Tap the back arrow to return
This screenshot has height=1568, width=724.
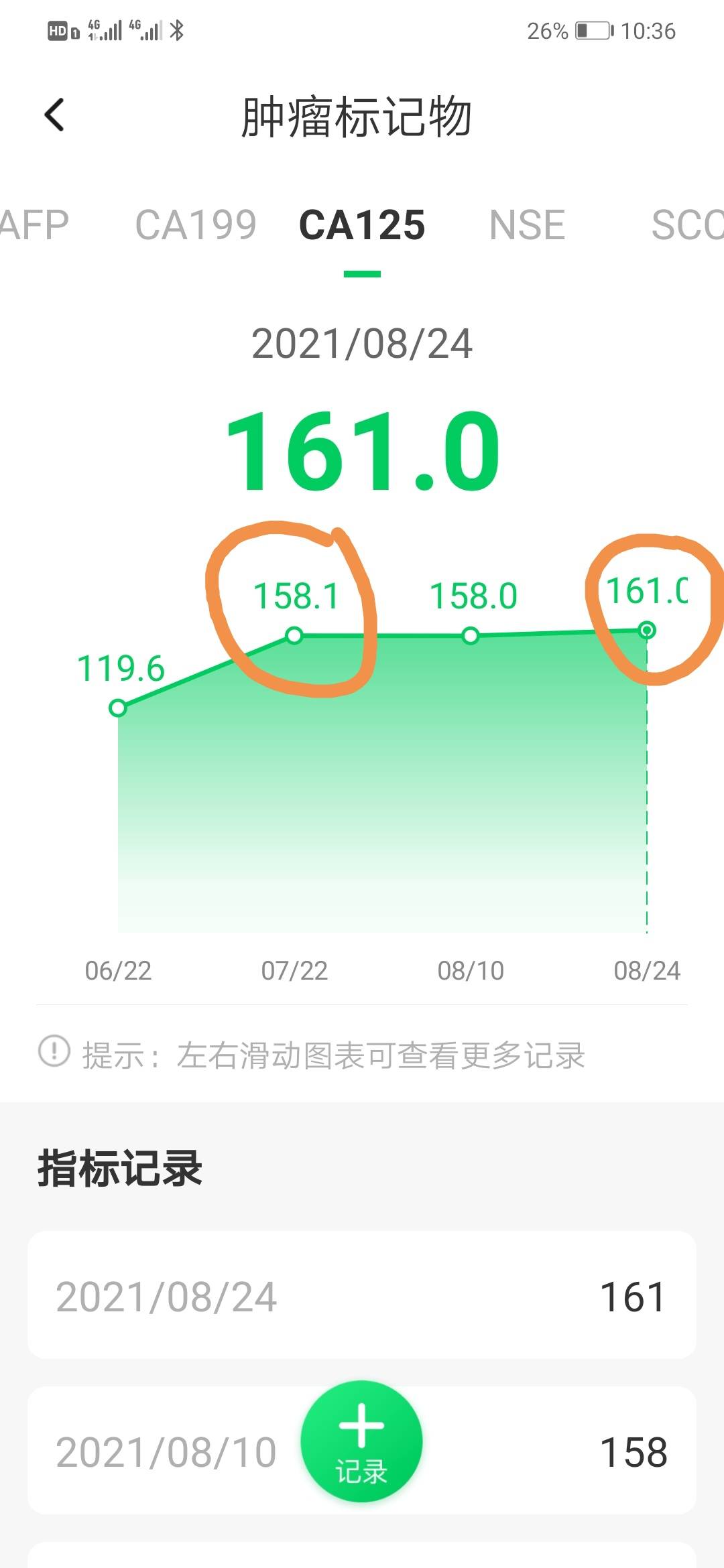click(x=54, y=115)
